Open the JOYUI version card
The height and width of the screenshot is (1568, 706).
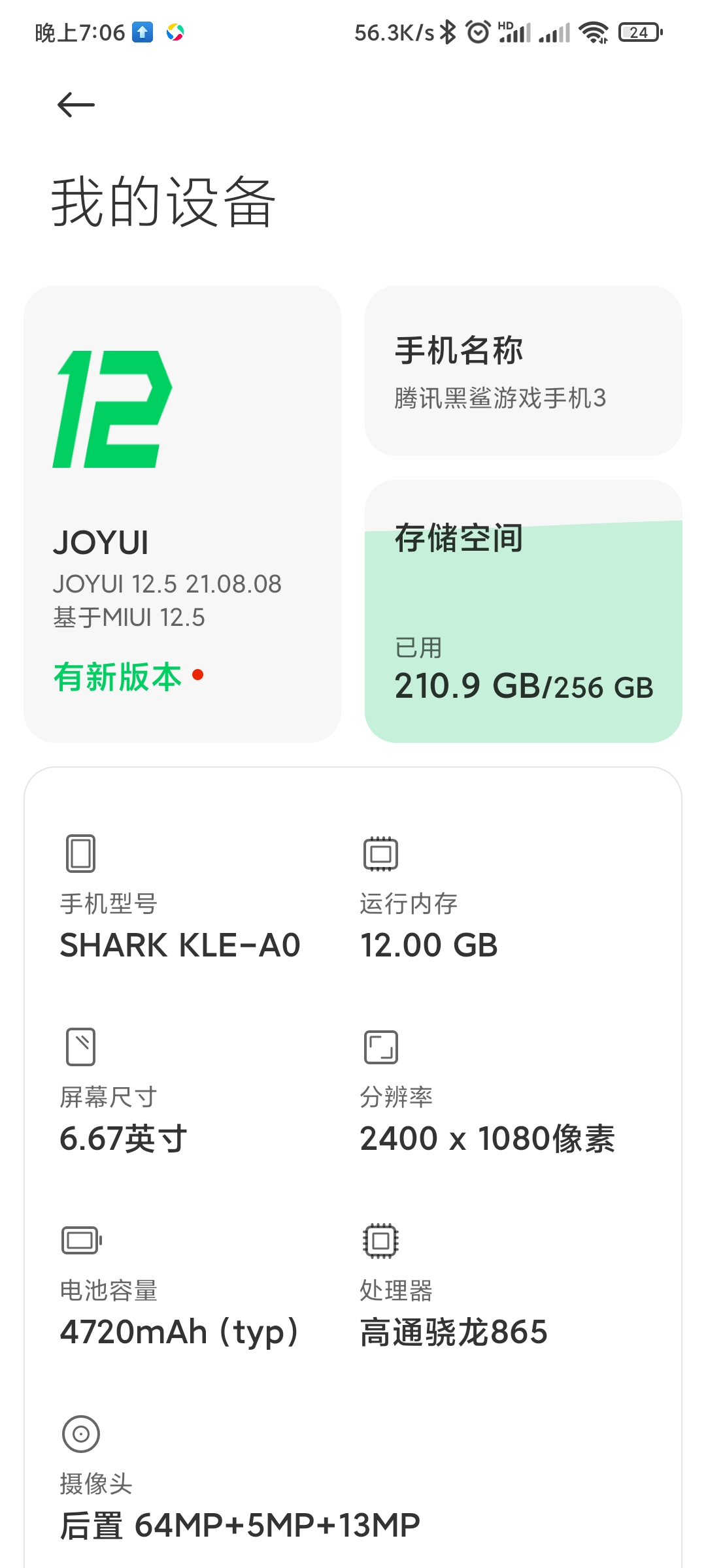tap(182, 514)
